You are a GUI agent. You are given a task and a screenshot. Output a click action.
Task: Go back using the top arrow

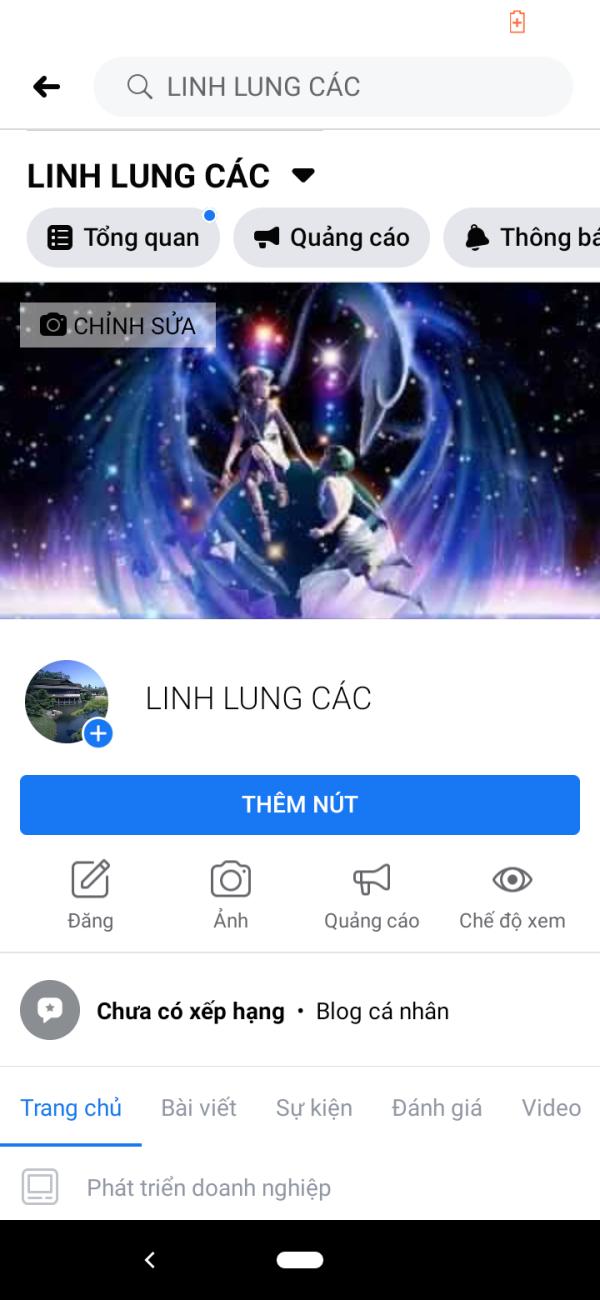[46, 87]
